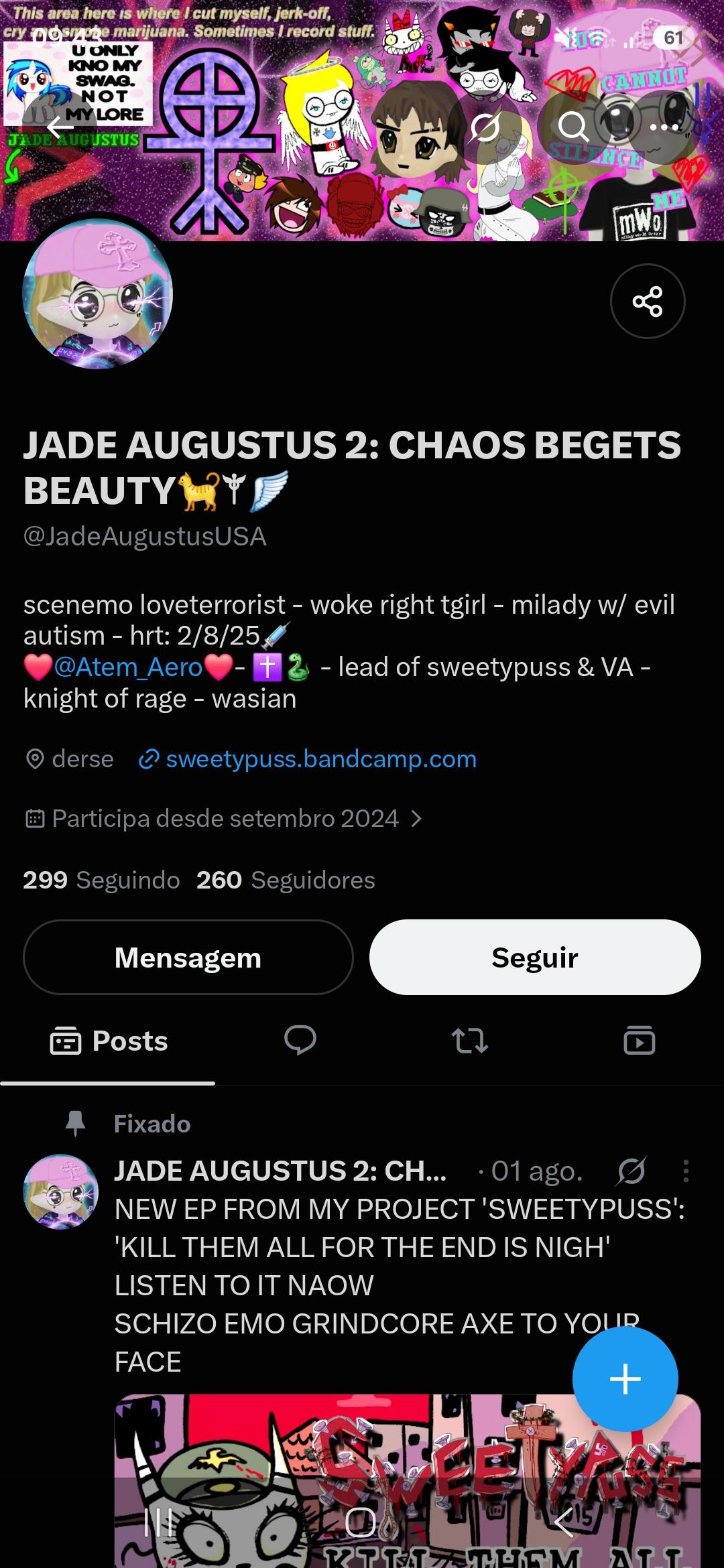Image resolution: width=724 pixels, height=1568 pixels.
Task: Open the @Atem_Aero mention link
Action: [128, 667]
